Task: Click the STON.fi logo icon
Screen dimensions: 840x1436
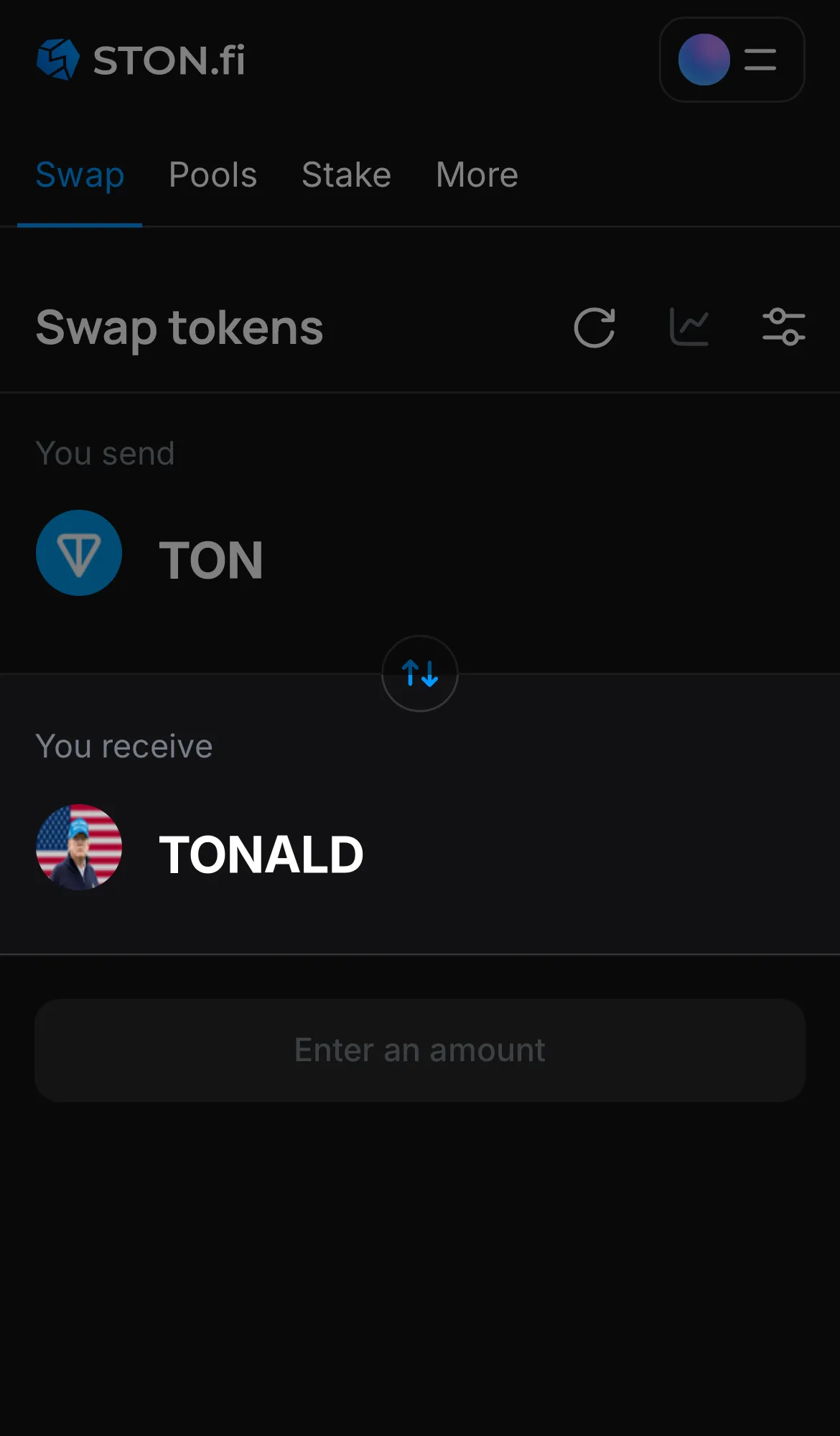Action: click(x=58, y=60)
